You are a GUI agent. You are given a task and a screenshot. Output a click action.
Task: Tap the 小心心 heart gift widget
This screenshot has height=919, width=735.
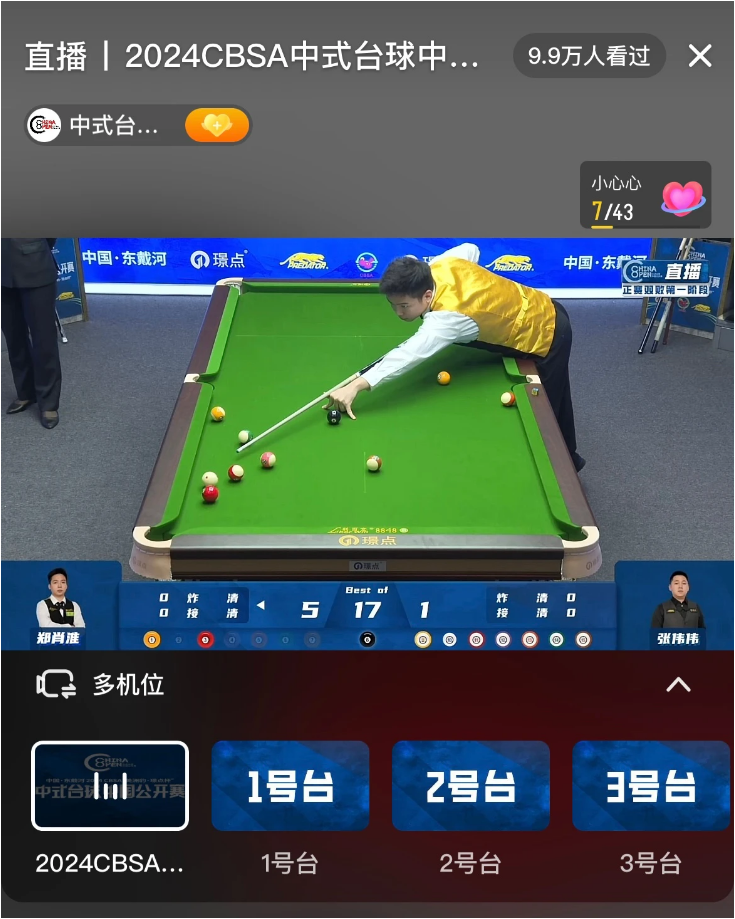click(x=646, y=197)
